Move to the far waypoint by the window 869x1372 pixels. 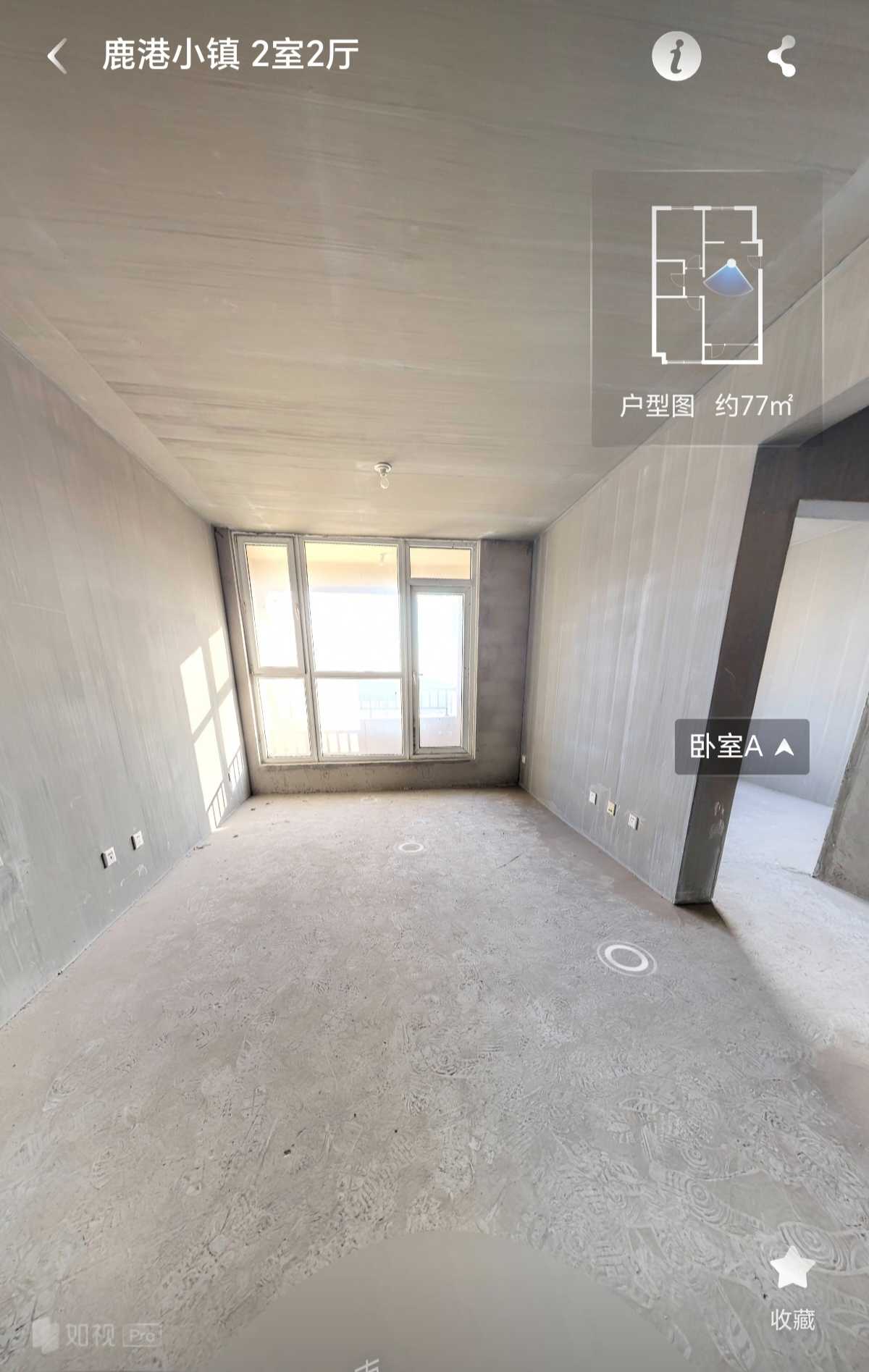click(369, 799)
